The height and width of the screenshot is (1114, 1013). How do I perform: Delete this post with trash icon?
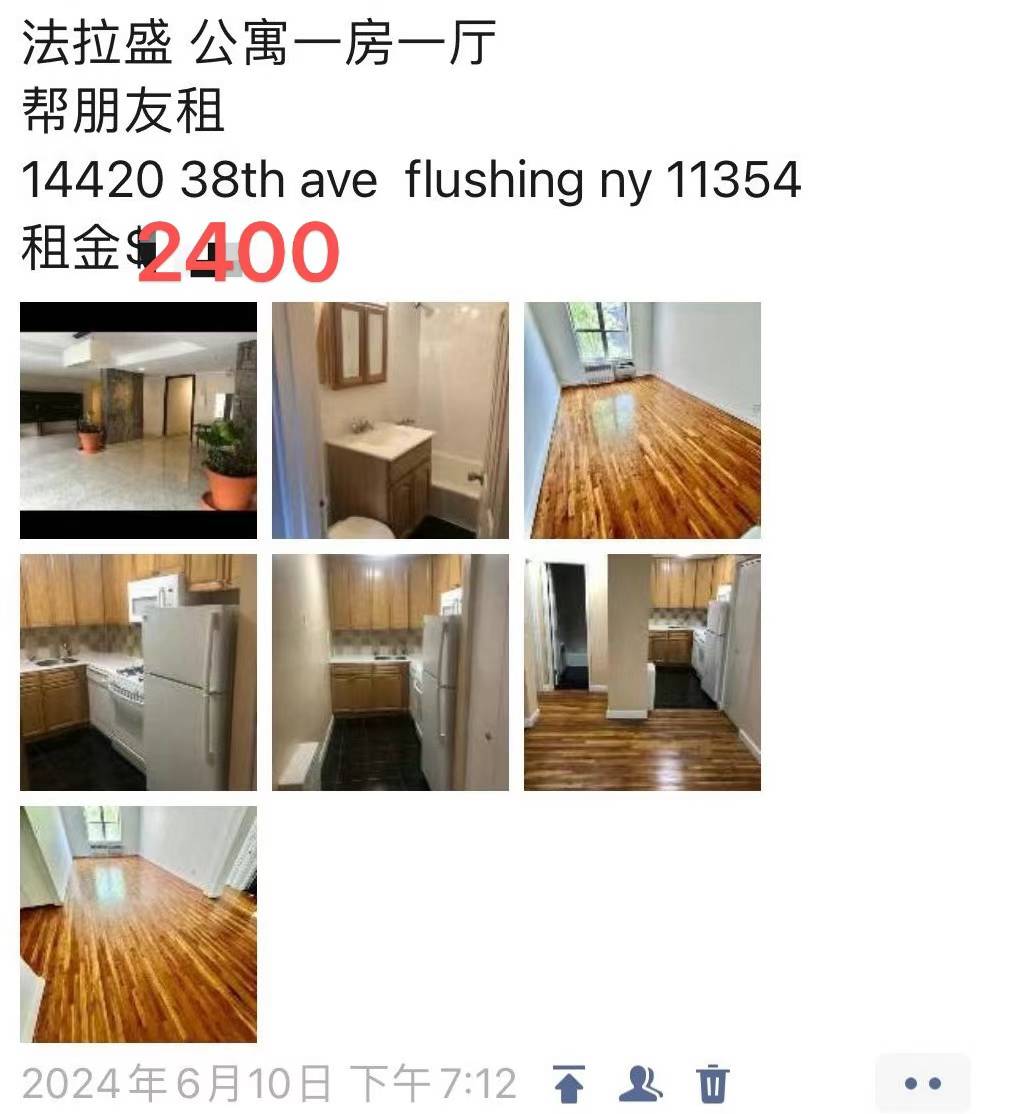point(713,1084)
